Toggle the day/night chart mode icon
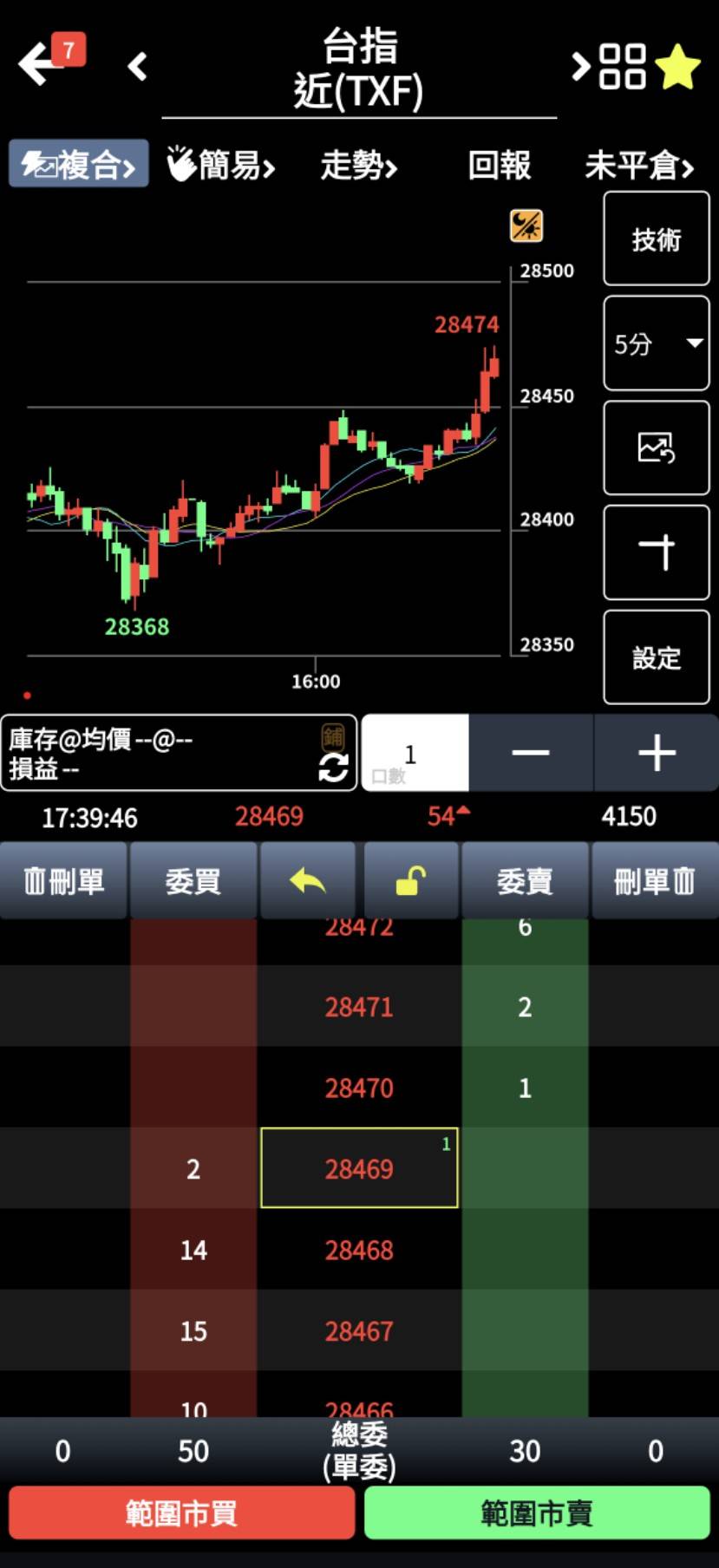719x1568 pixels. tap(525, 225)
